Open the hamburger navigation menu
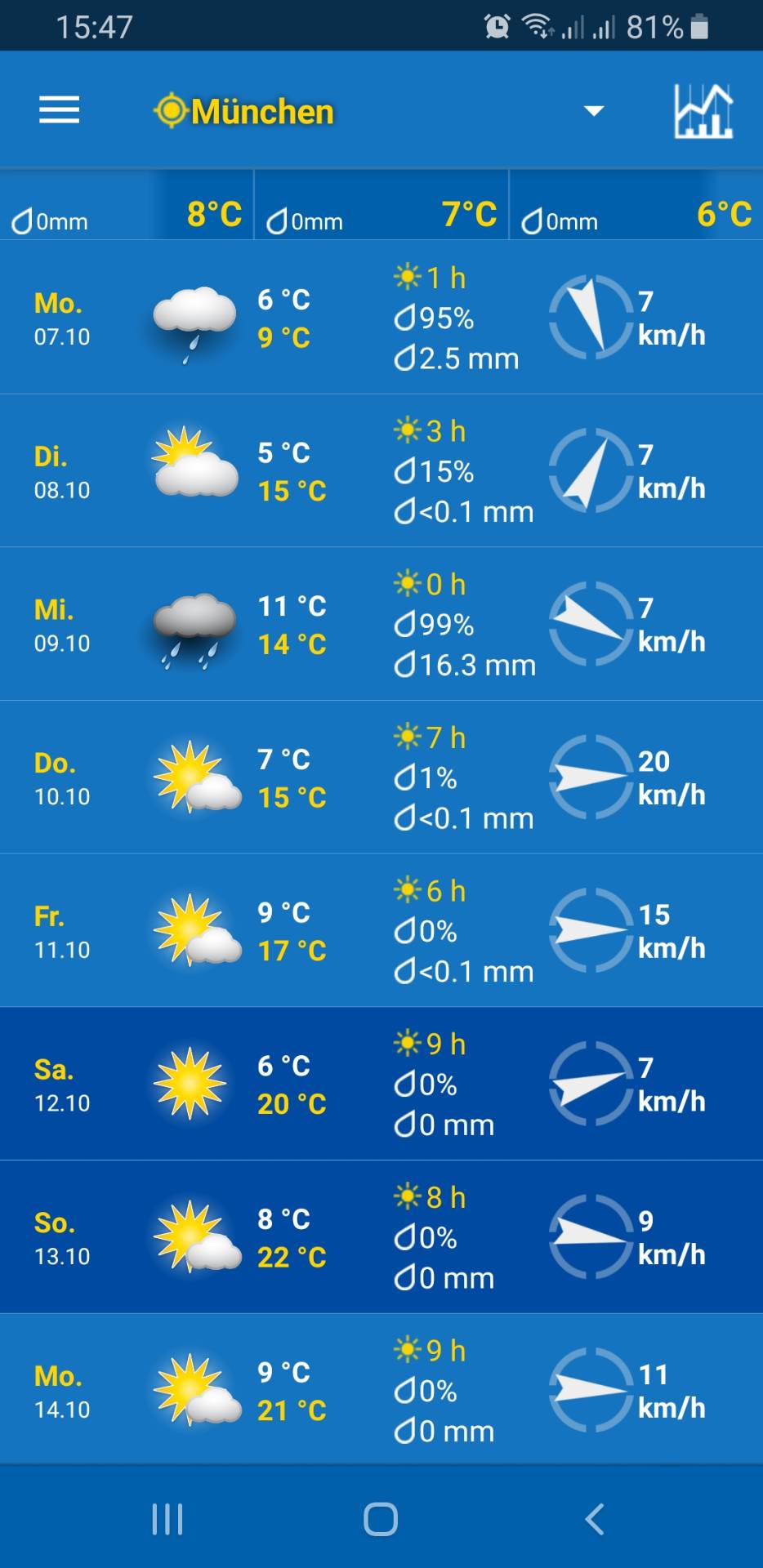 click(60, 110)
